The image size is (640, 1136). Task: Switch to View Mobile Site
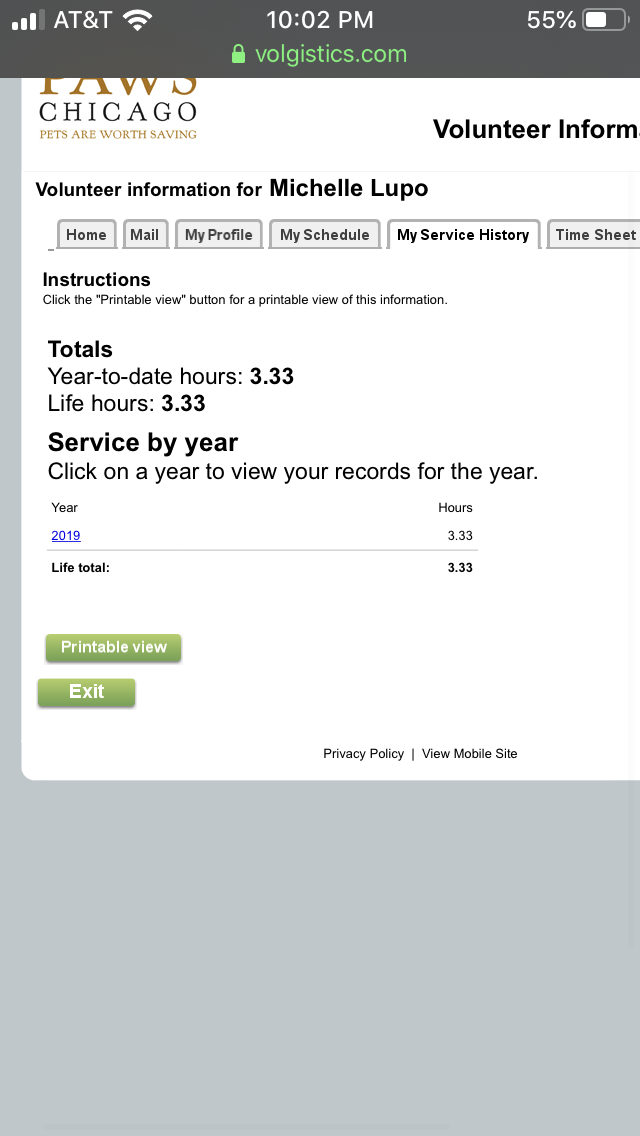(470, 754)
